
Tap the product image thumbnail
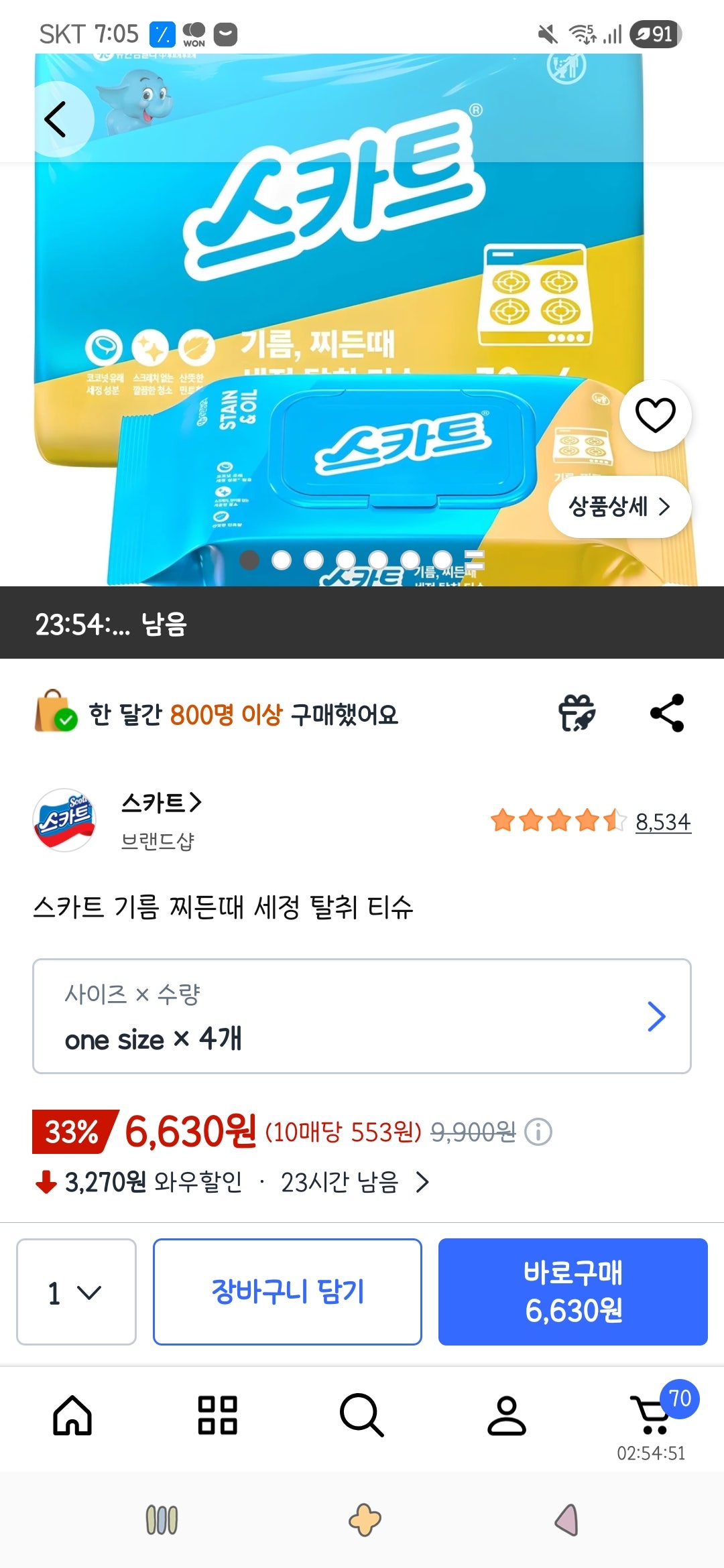[x=362, y=302]
